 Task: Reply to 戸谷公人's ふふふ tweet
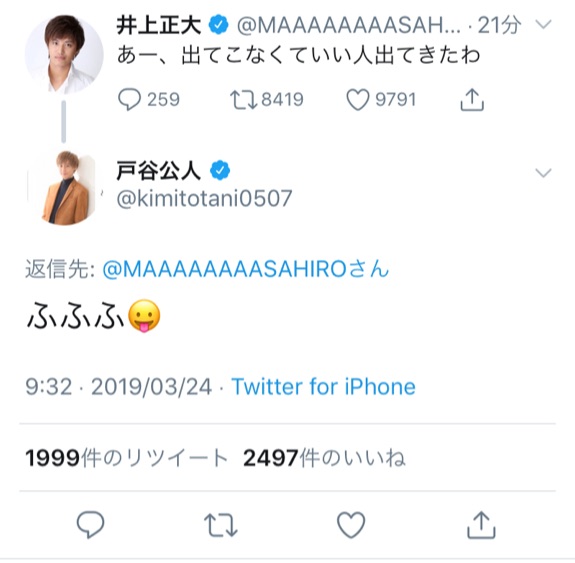tap(90, 524)
